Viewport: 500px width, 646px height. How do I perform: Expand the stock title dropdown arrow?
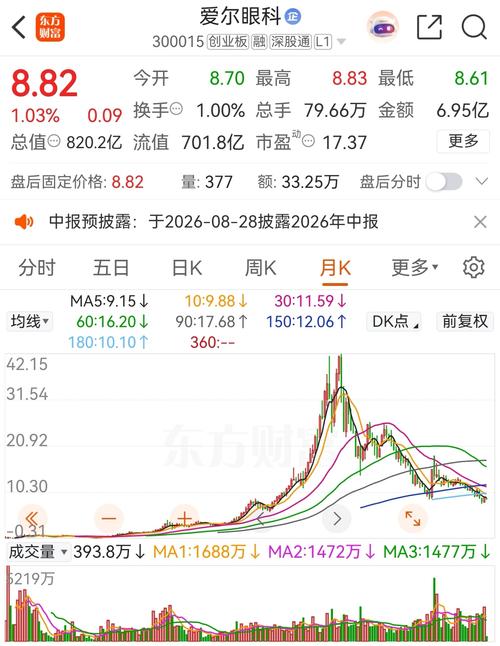[x=341, y=42]
